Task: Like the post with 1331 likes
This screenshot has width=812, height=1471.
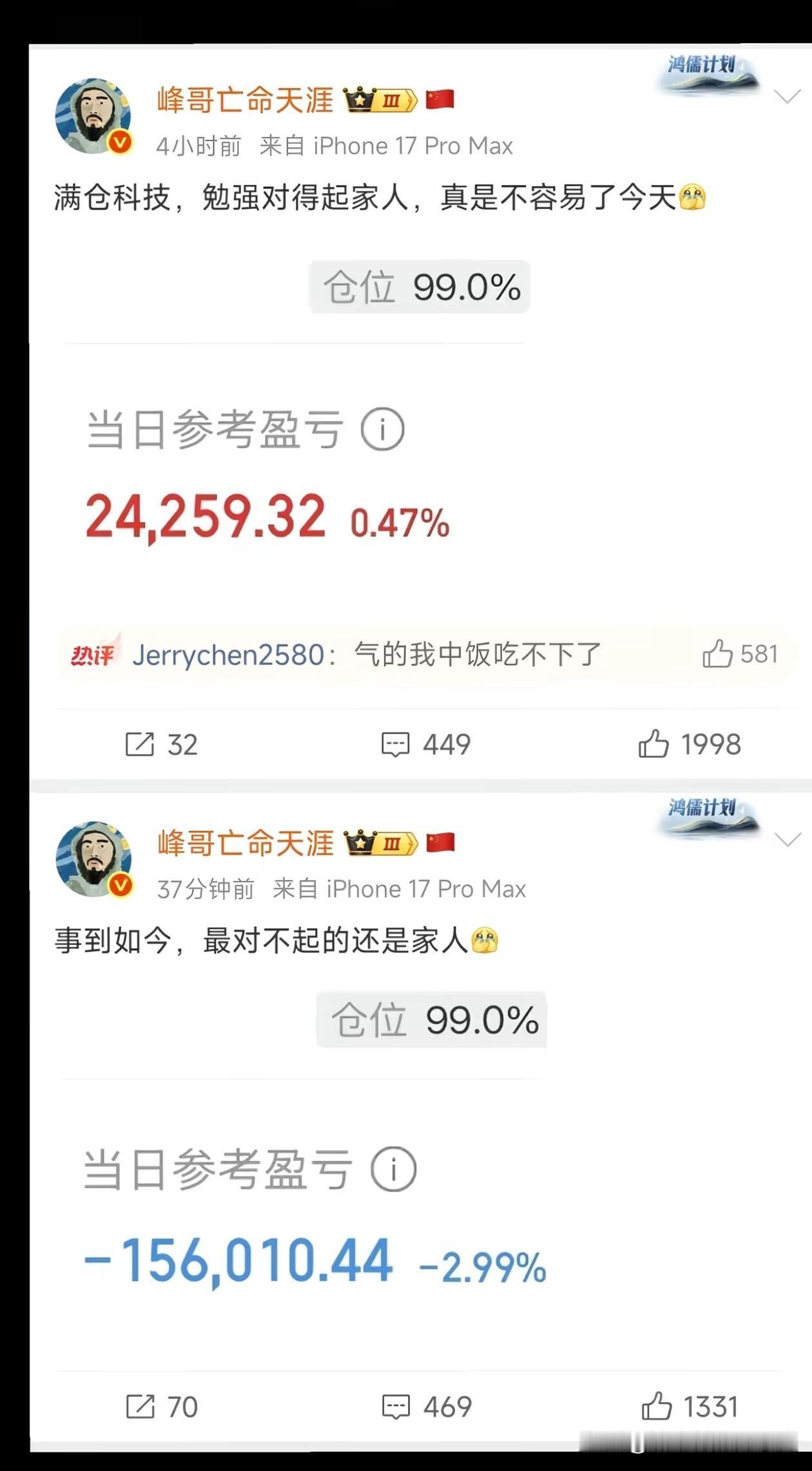Action: click(690, 1407)
